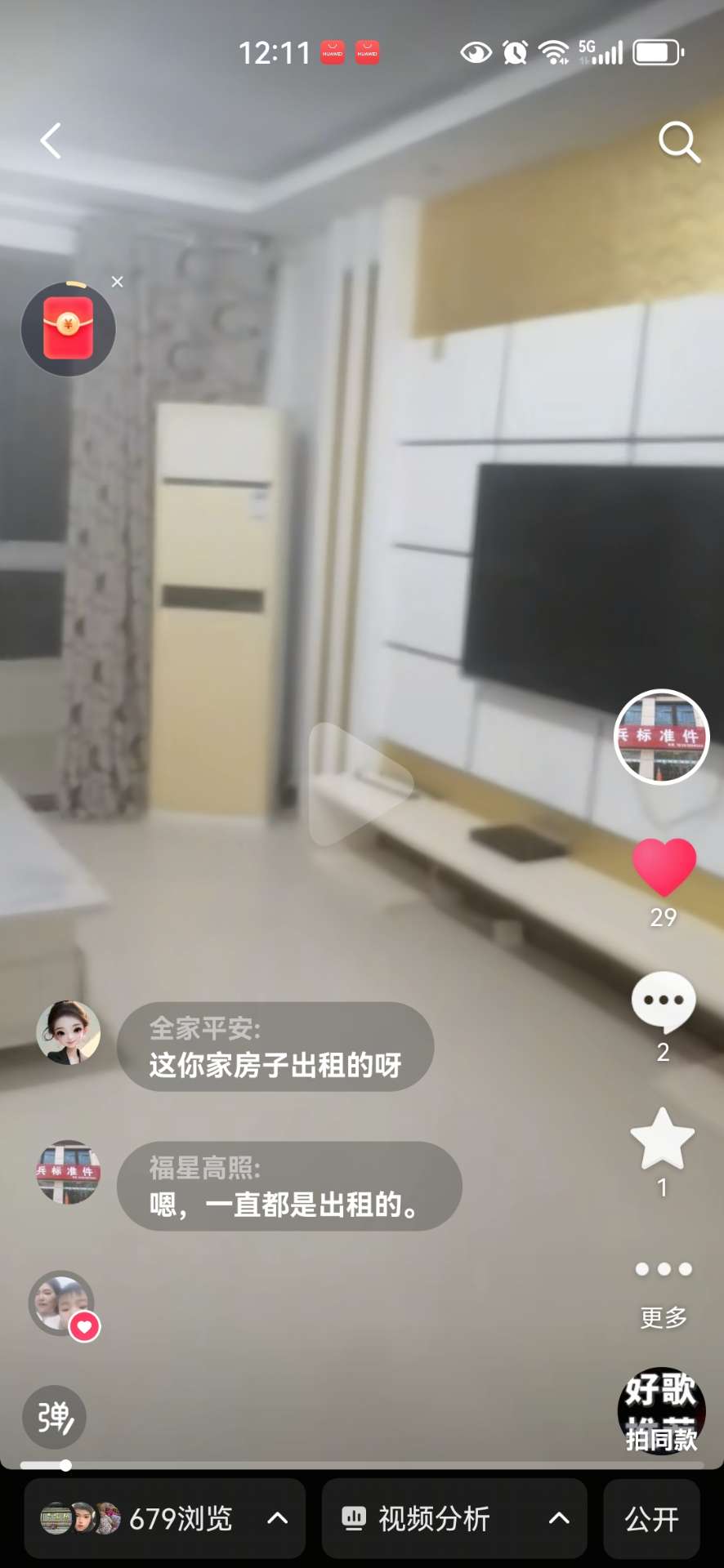The height and width of the screenshot is (1568, 724).
Task: Go back using the top-left arrow
Action: point(51,141)
